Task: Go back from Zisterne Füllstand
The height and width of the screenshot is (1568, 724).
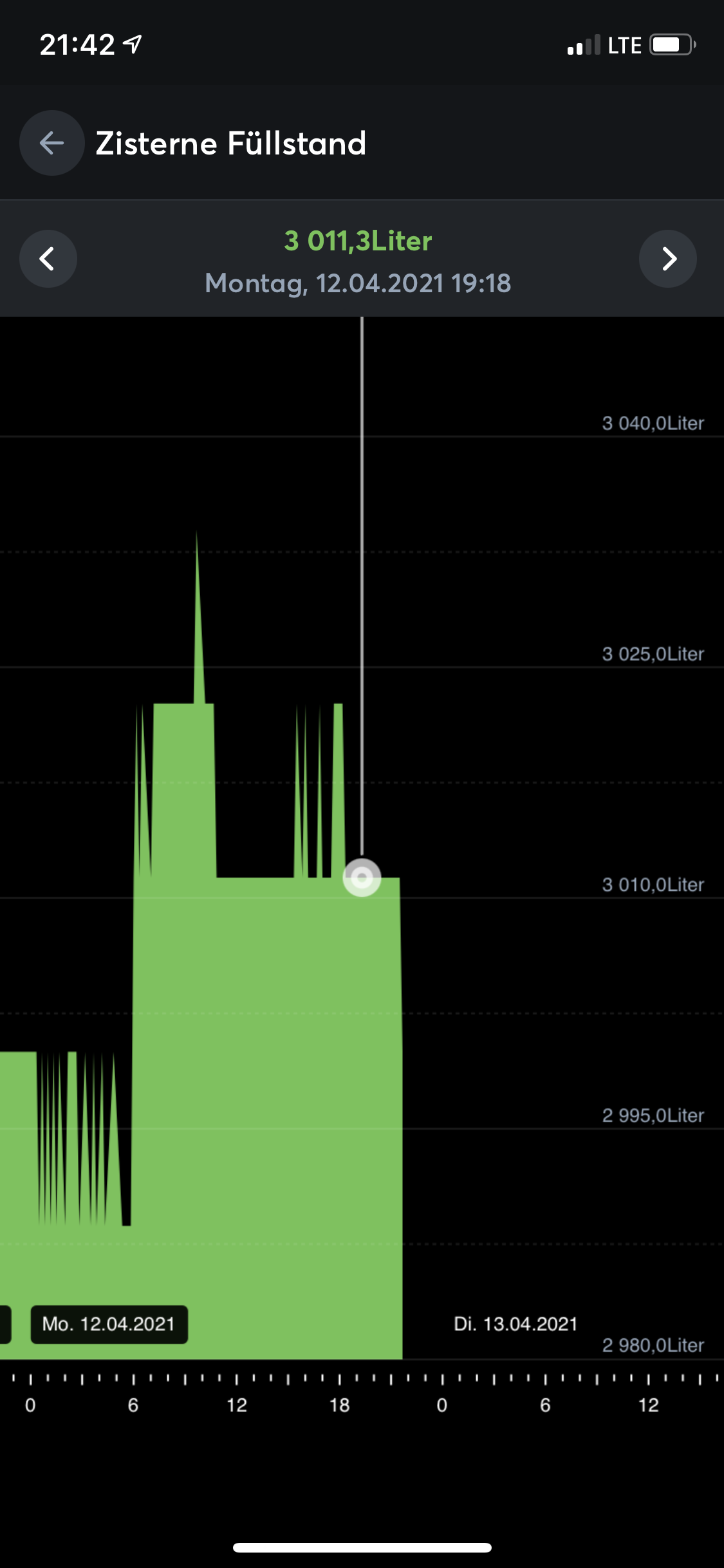Action: click(51, 143)
